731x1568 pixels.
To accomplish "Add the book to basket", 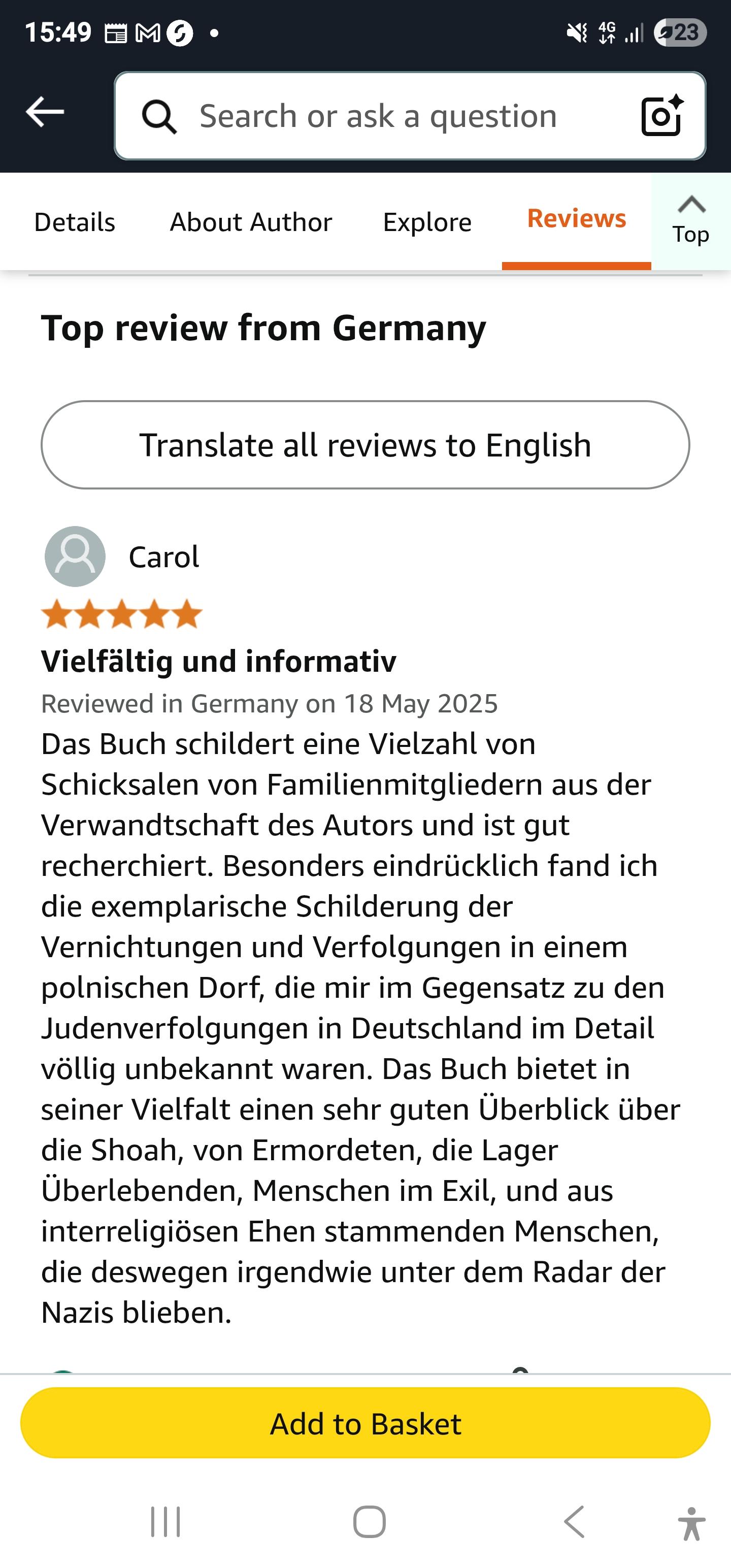I will (x=365, y=1423).
